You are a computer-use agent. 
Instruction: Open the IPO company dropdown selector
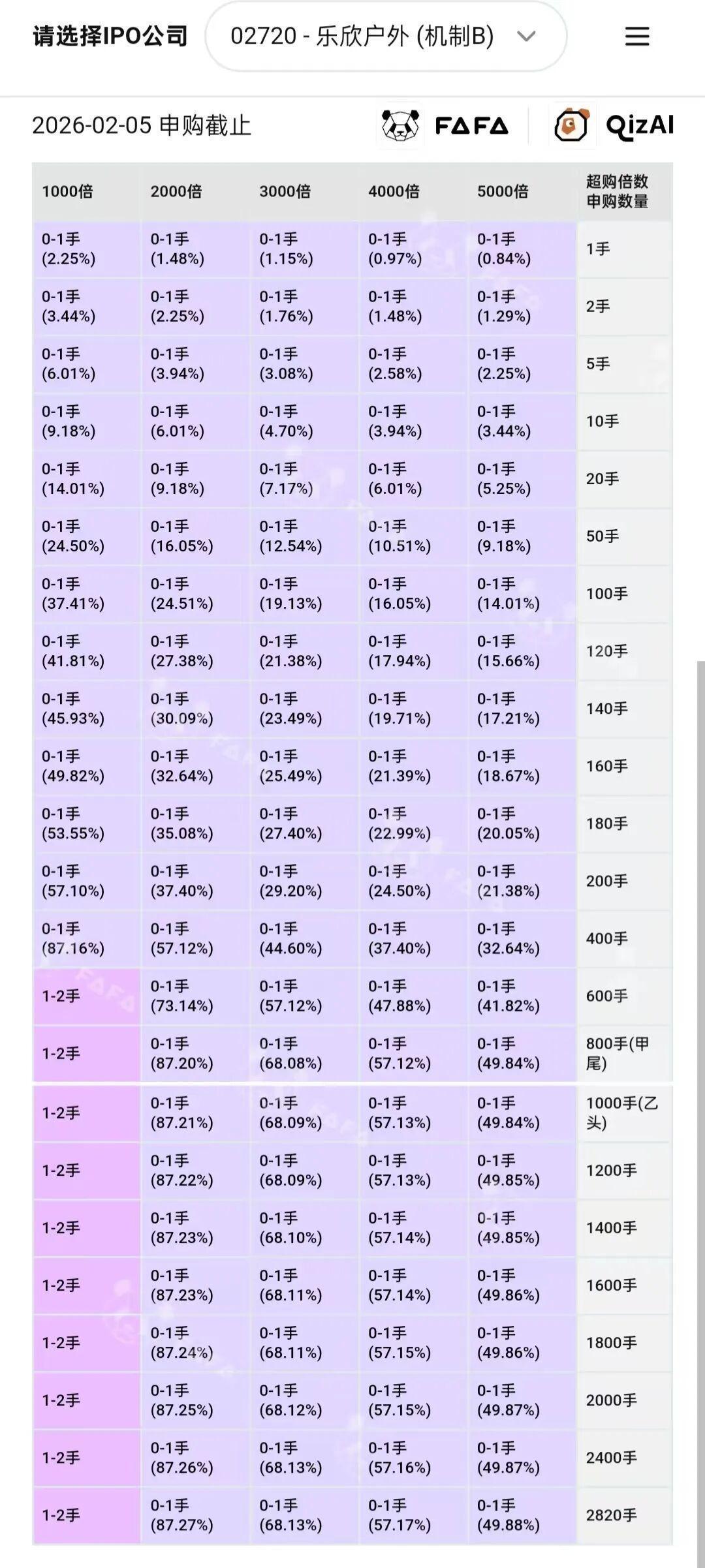(385, 37)
